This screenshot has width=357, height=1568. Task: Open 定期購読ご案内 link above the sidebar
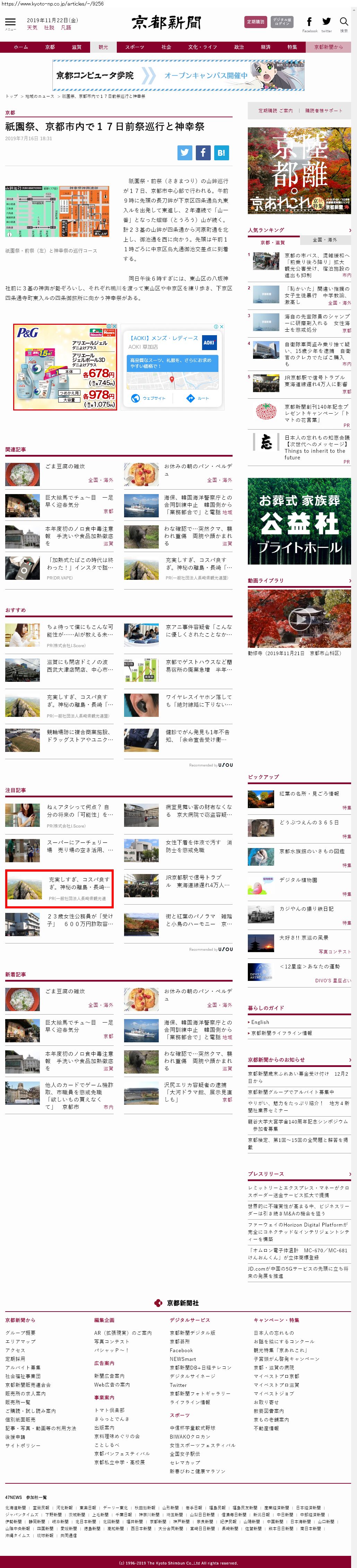(275, 111)
